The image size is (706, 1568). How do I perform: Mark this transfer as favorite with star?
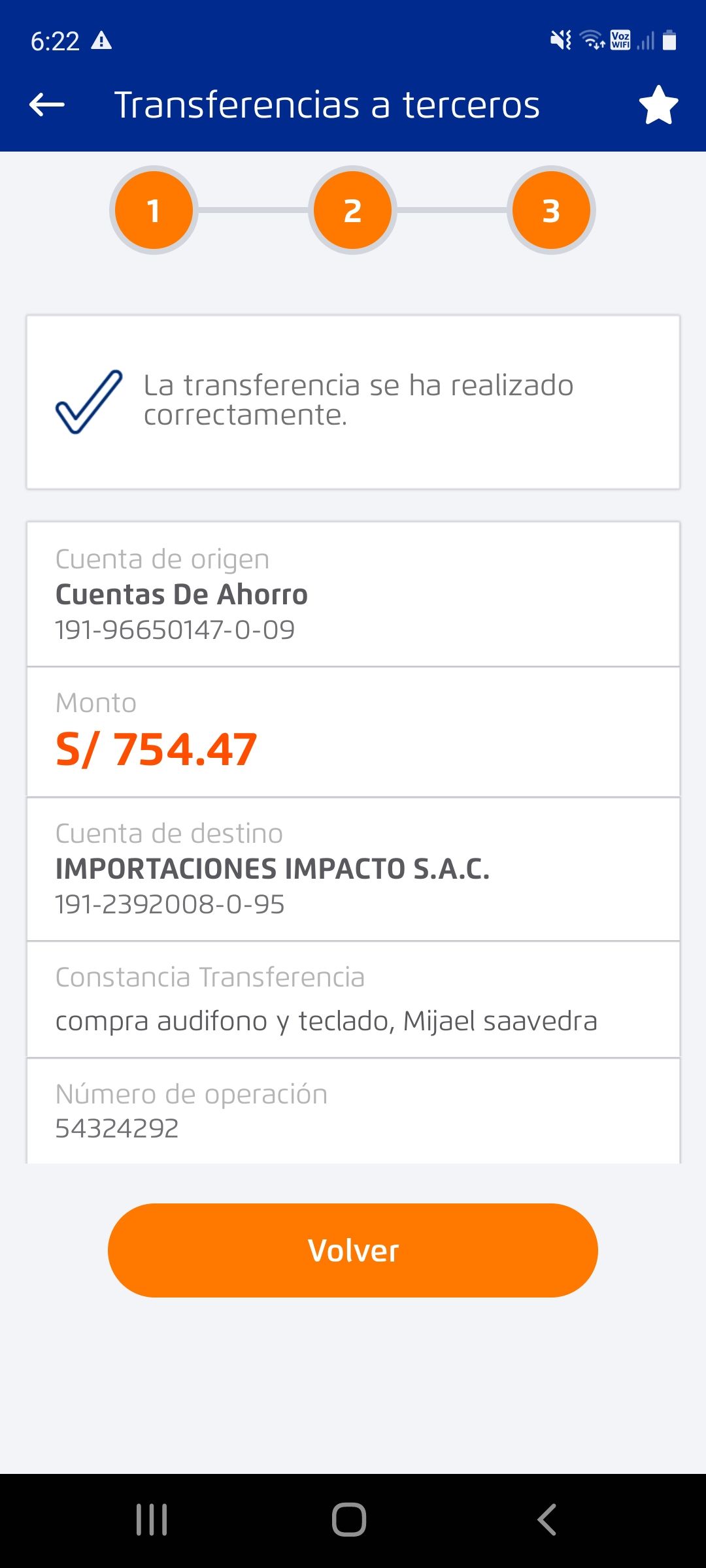pos(658,105)
